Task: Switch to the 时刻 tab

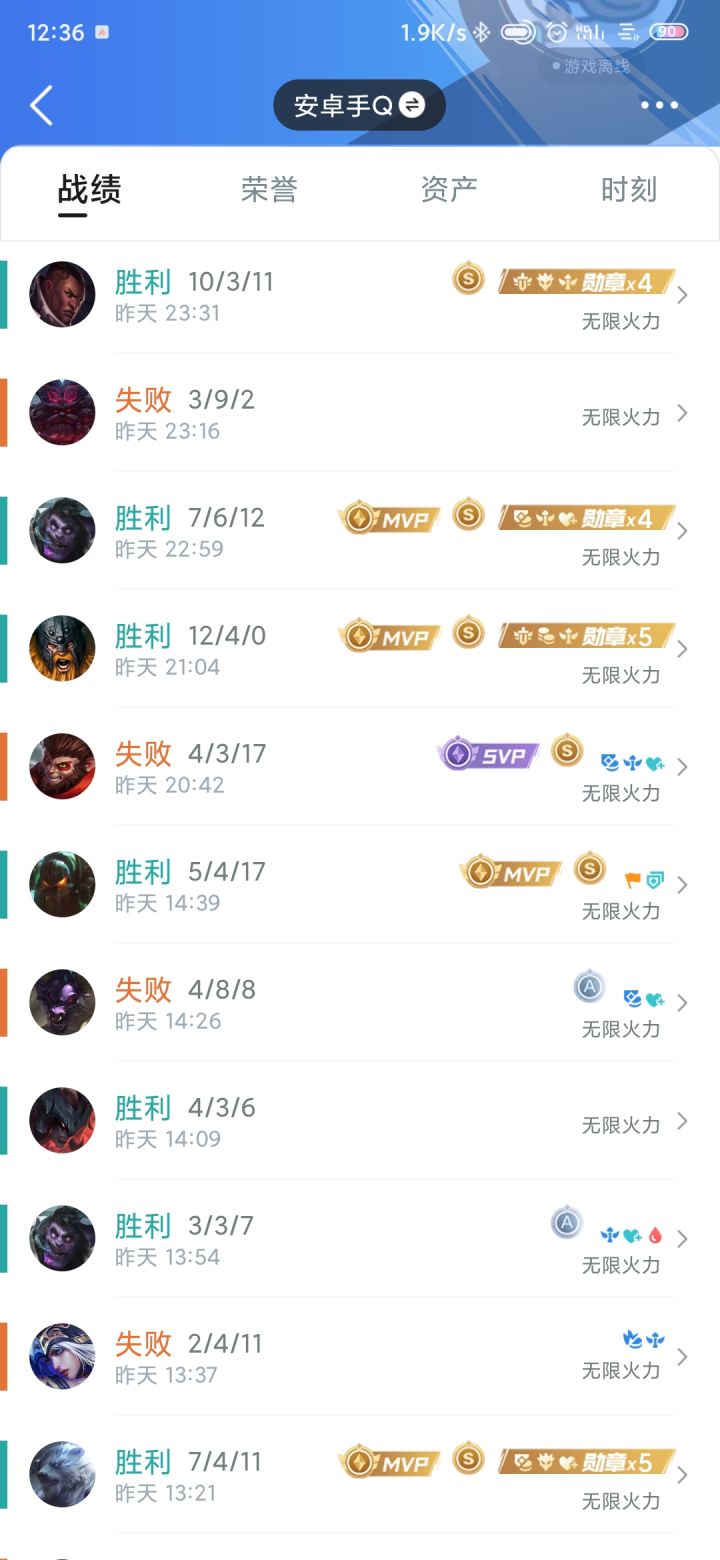Action: pos(629,189)
